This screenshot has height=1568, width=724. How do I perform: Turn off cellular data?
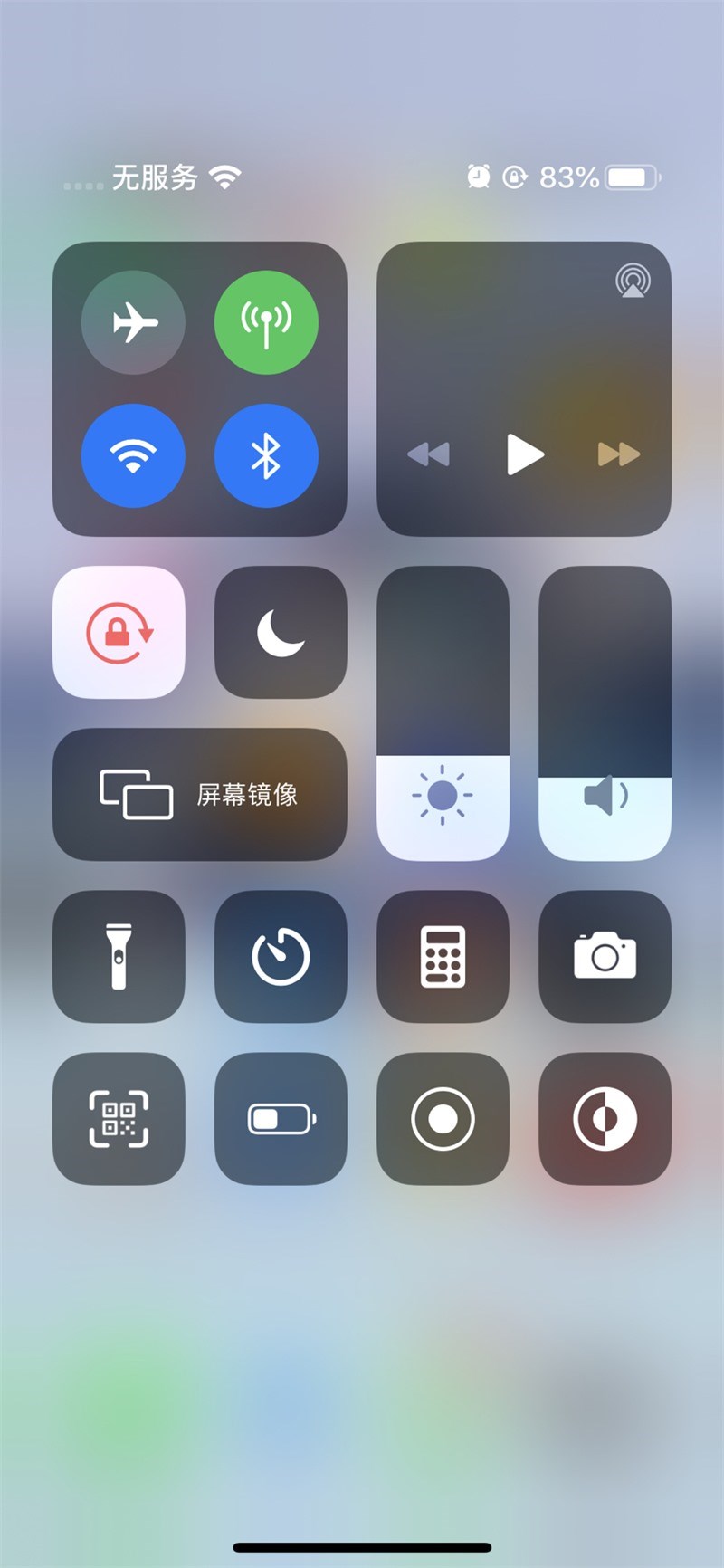(x=266, y=322)
